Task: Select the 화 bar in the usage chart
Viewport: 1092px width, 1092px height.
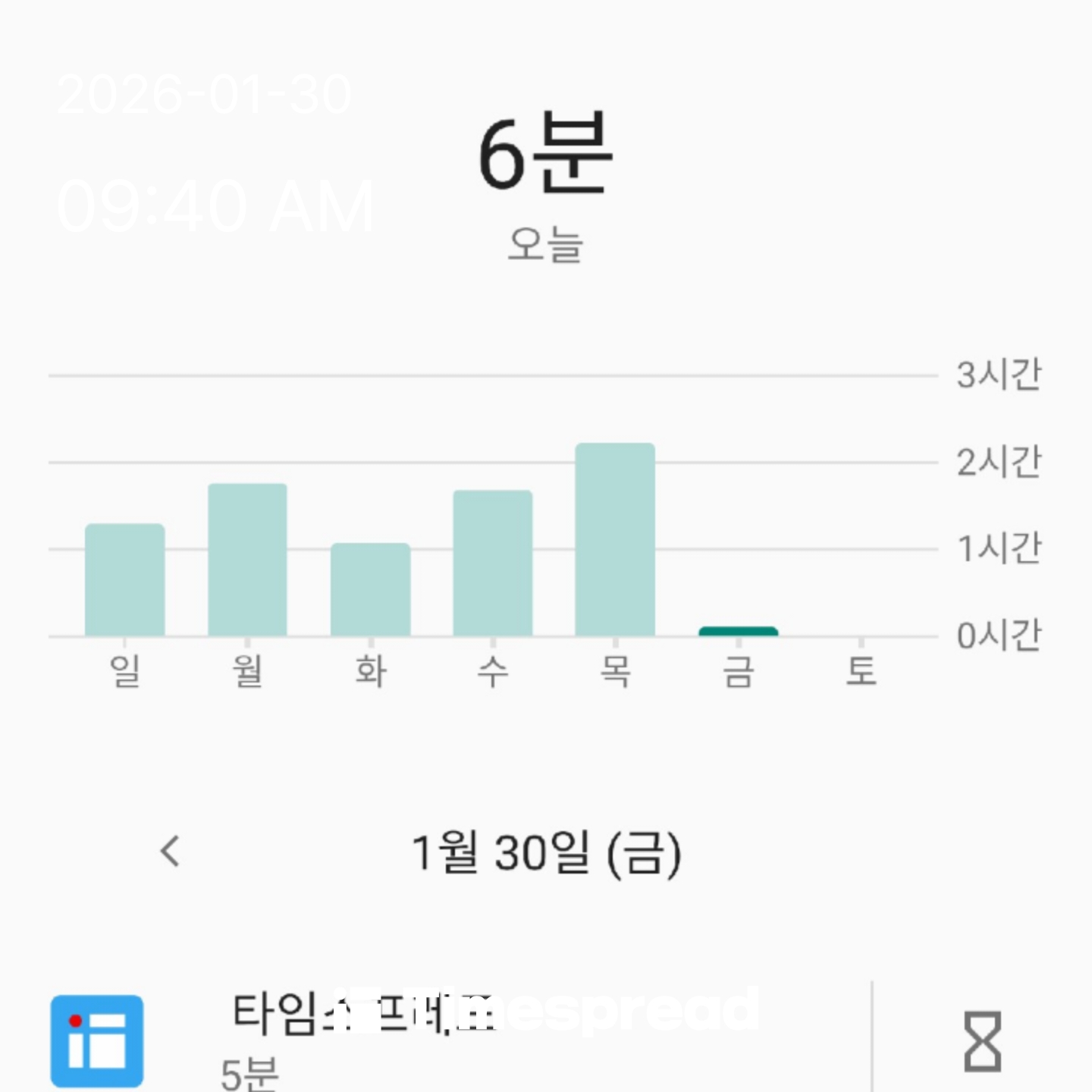Action: 370,590
